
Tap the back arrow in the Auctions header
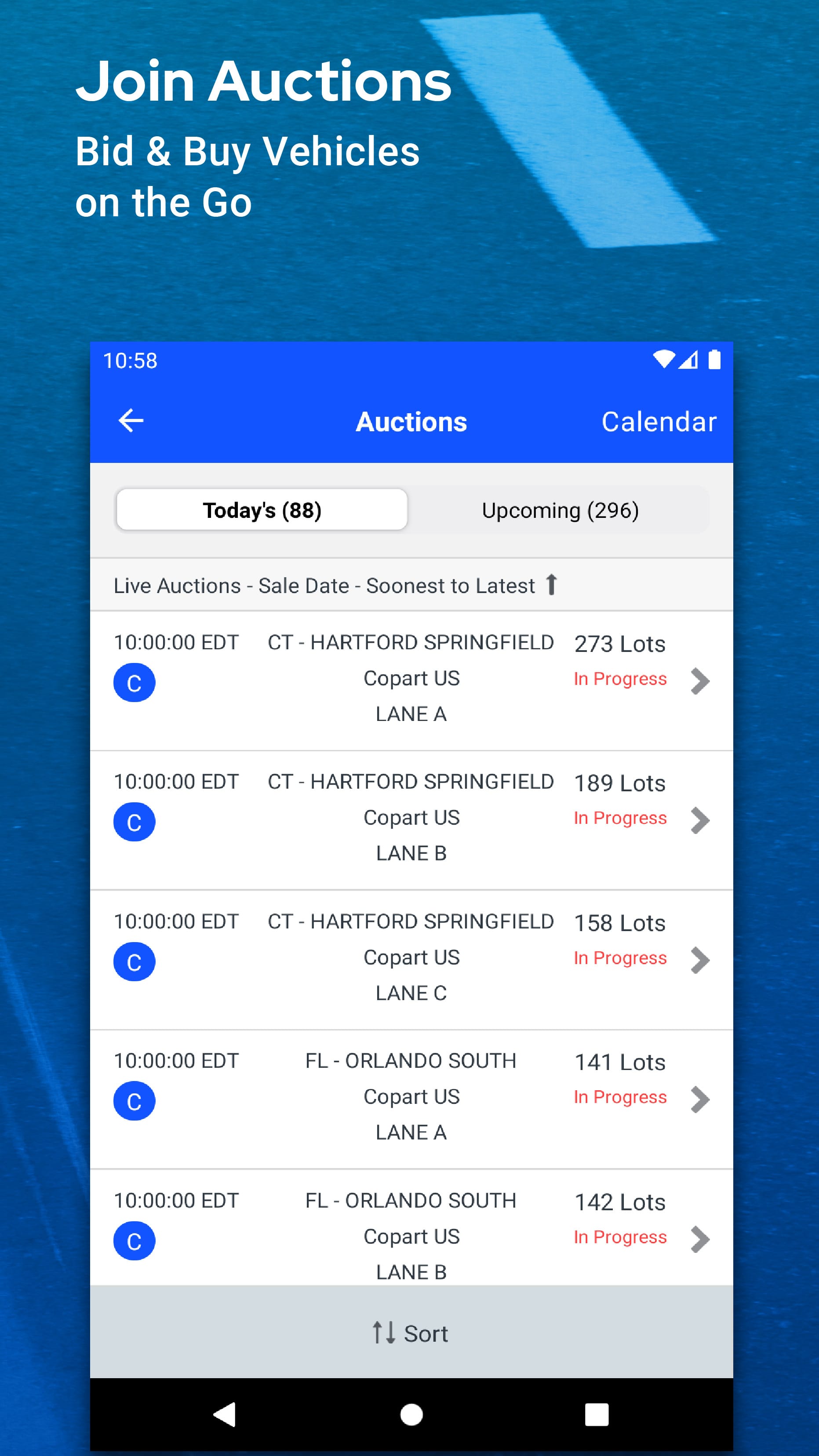click(131, 421)
